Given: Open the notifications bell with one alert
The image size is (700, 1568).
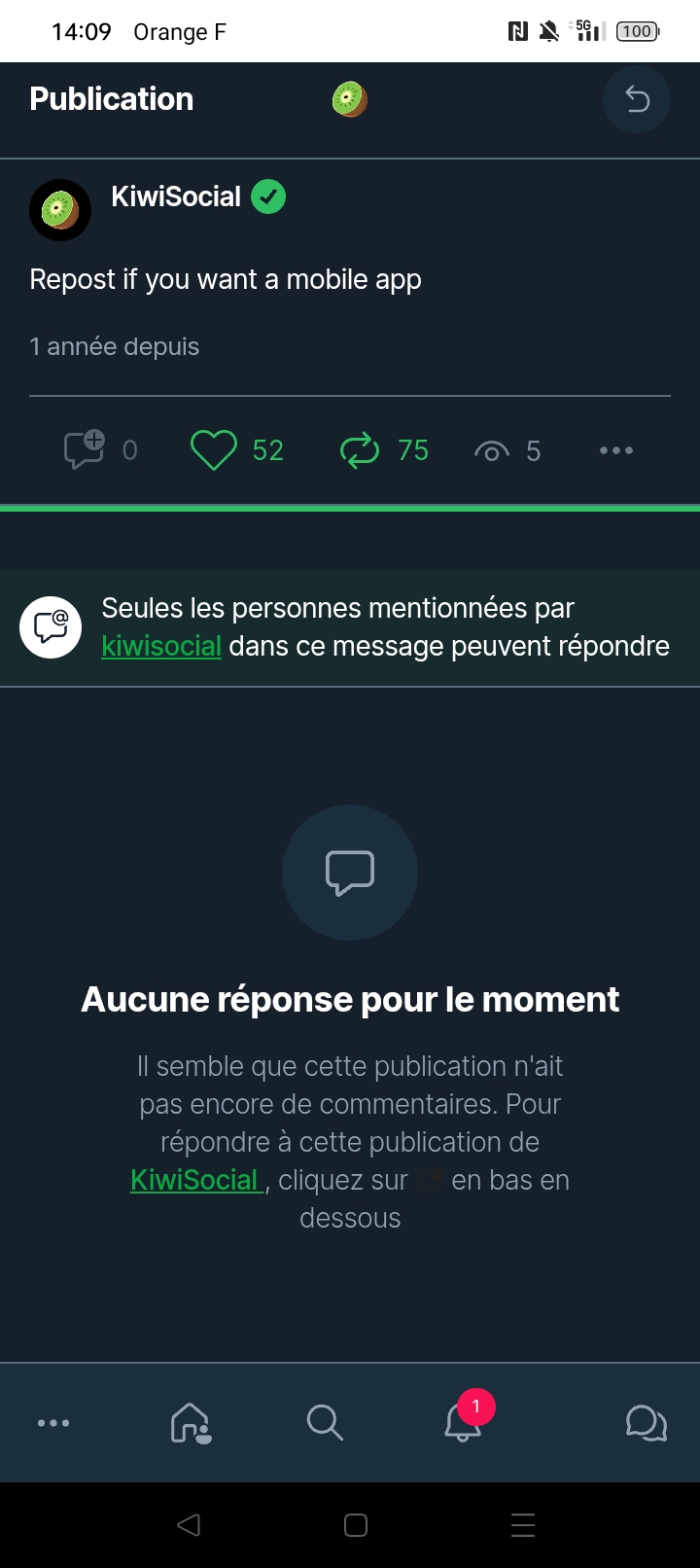Looking at the screenshot, I should click(x=464, y=1421).
